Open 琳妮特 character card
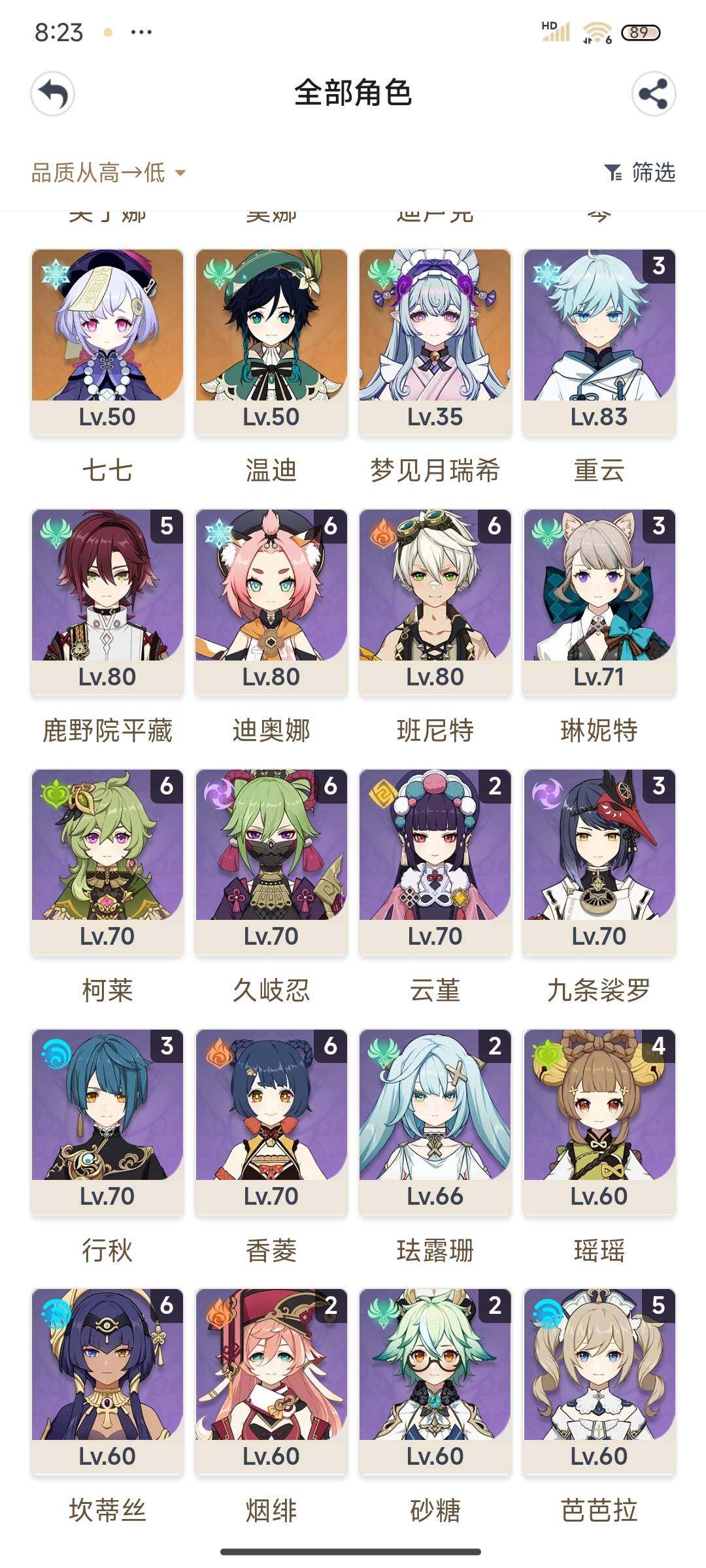The width and height of the screenshot is (706, 1568). [x=599, y=601]
